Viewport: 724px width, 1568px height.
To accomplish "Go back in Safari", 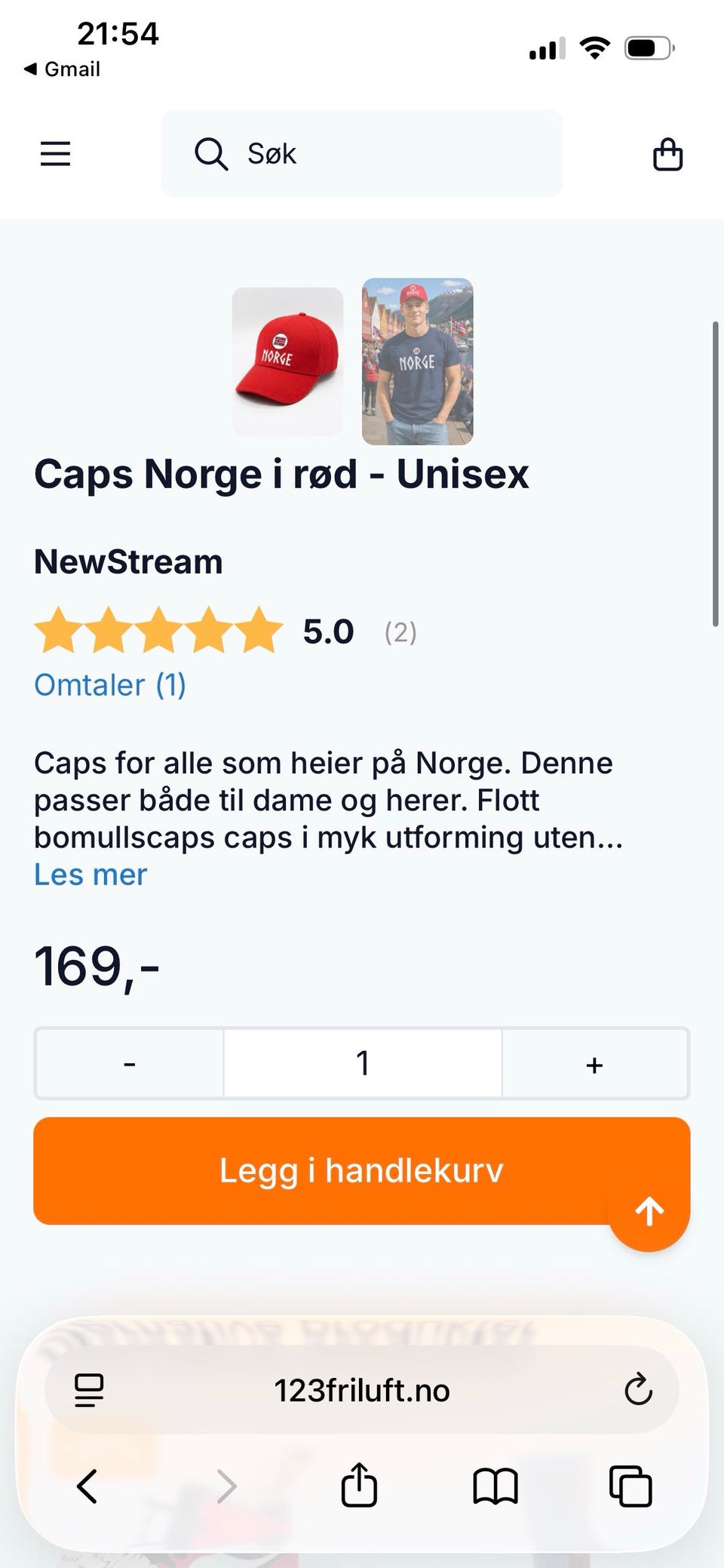I will (87, 1486).
